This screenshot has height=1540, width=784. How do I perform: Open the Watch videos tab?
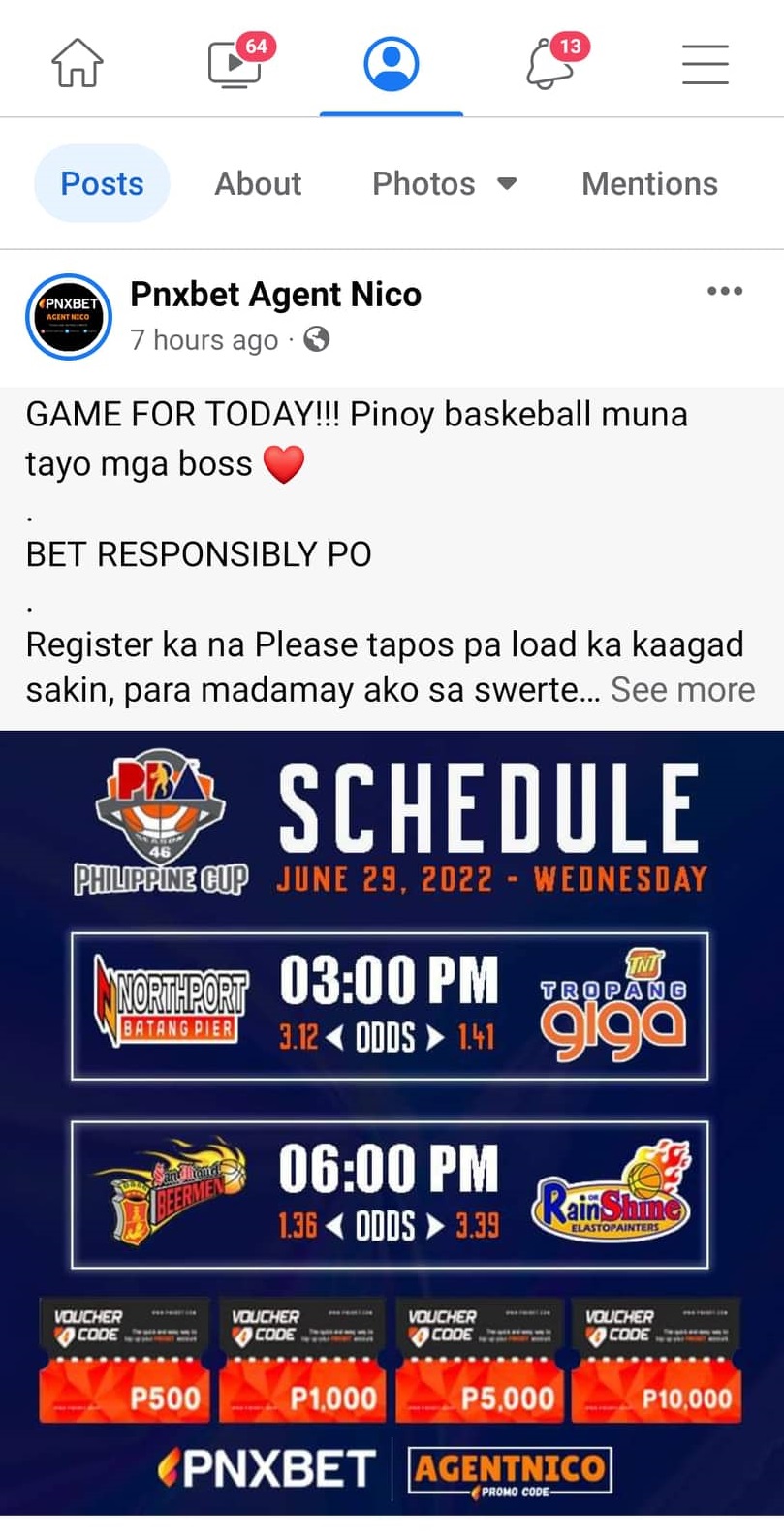(x=235, y=64)
